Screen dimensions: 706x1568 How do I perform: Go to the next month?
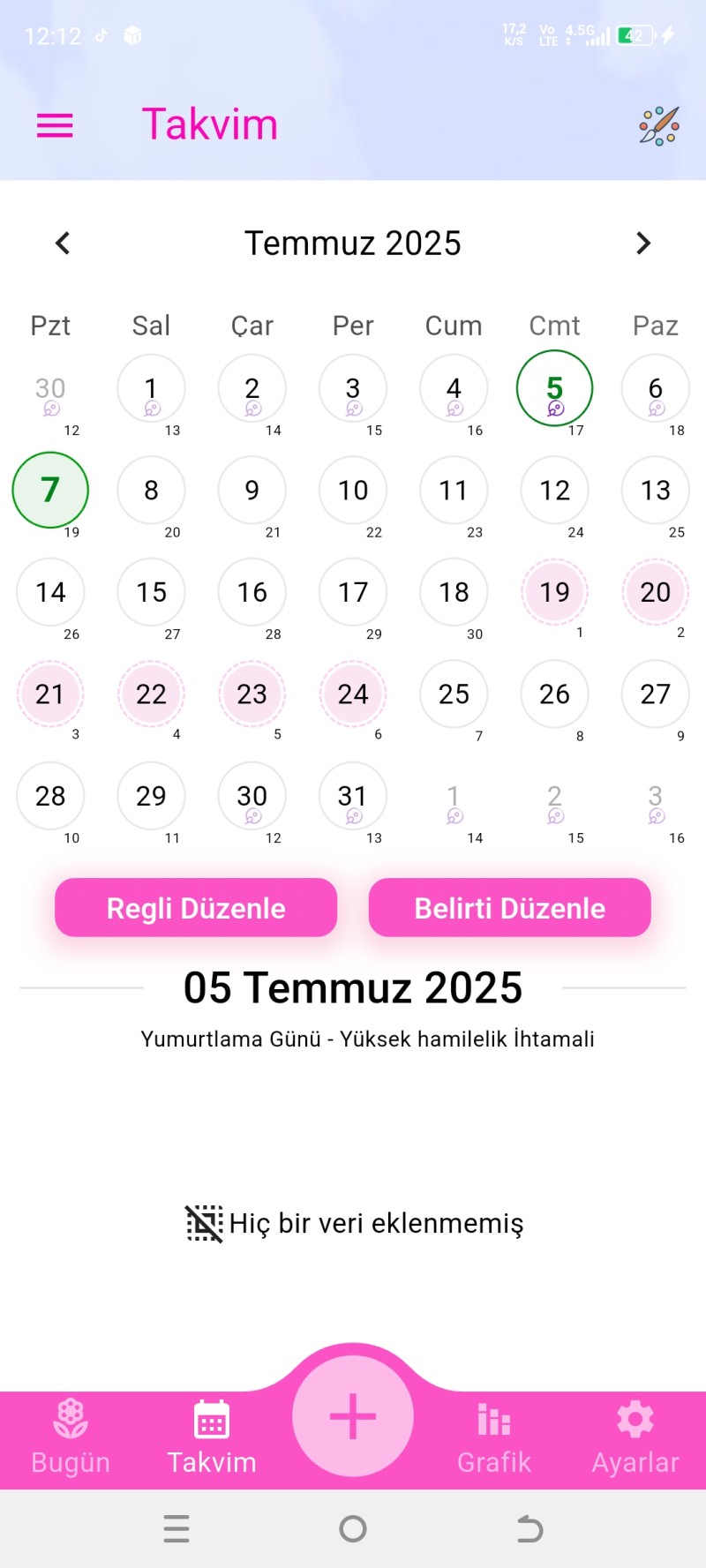pos(643,244)
